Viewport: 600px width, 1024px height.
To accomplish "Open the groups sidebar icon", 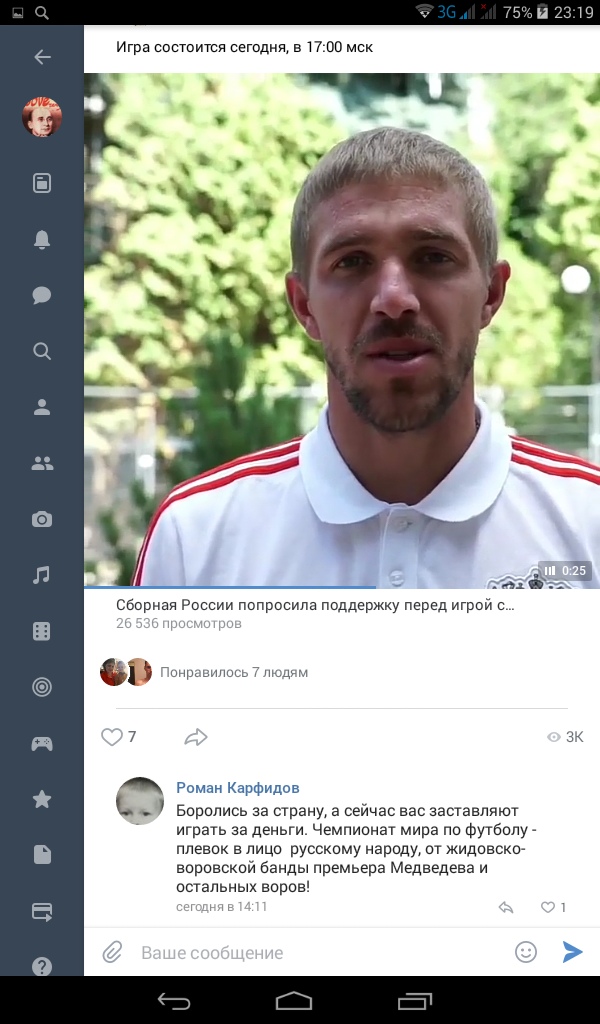I will click(x=42, y=463).
